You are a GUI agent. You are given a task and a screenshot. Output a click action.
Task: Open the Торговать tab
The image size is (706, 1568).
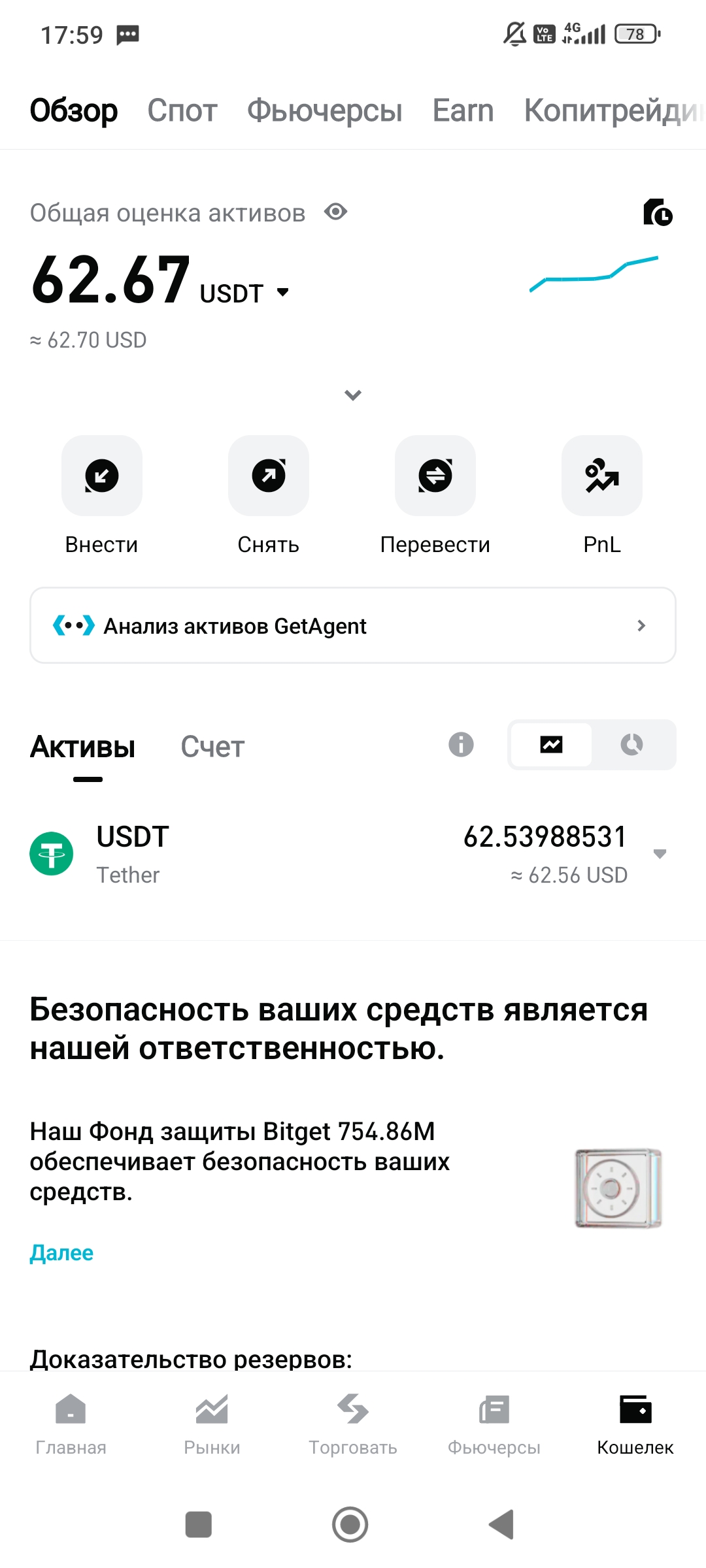click(353, 1424)
